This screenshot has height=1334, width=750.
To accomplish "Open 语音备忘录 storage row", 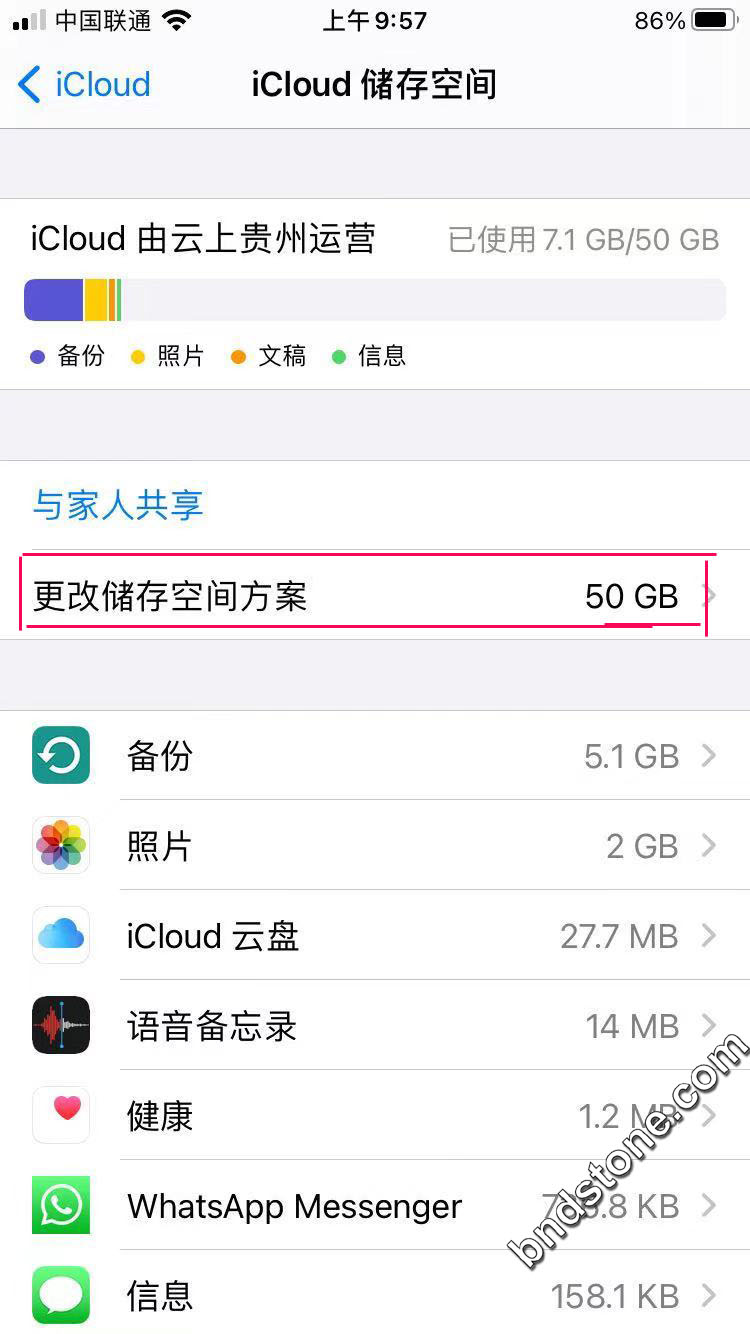I will tap(374, 1026).
